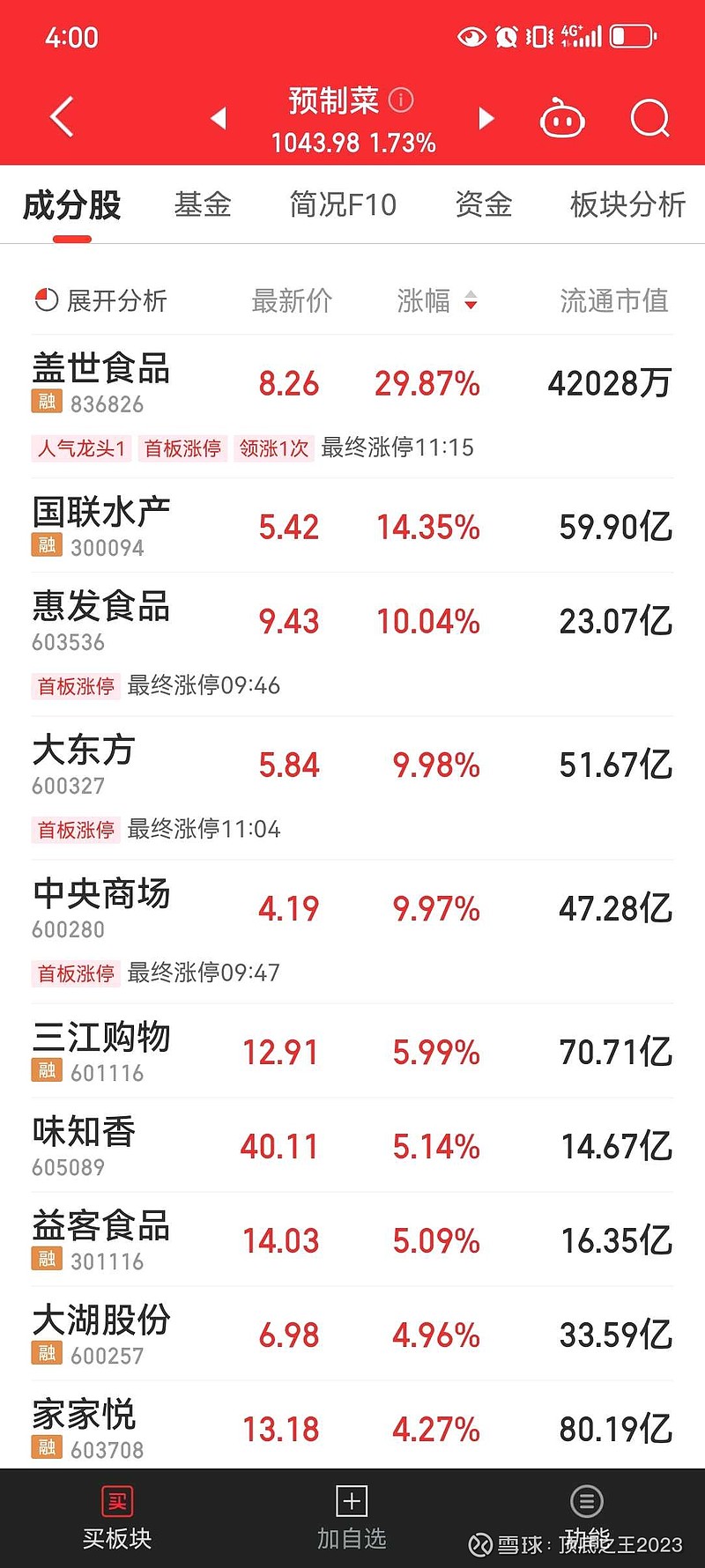Sort the list by 涨幅 column
Image resolution: width=705 pixels, height=1568 pixels.
(x=437, y=300)
